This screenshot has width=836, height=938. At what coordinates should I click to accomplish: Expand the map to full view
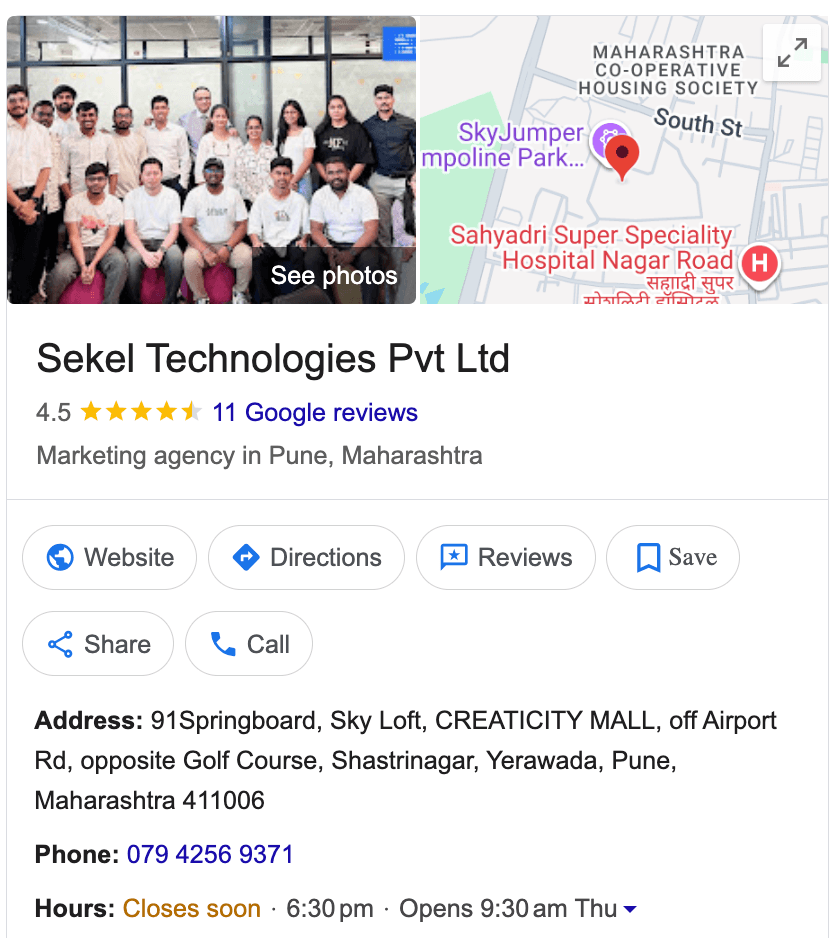point(792,53)
